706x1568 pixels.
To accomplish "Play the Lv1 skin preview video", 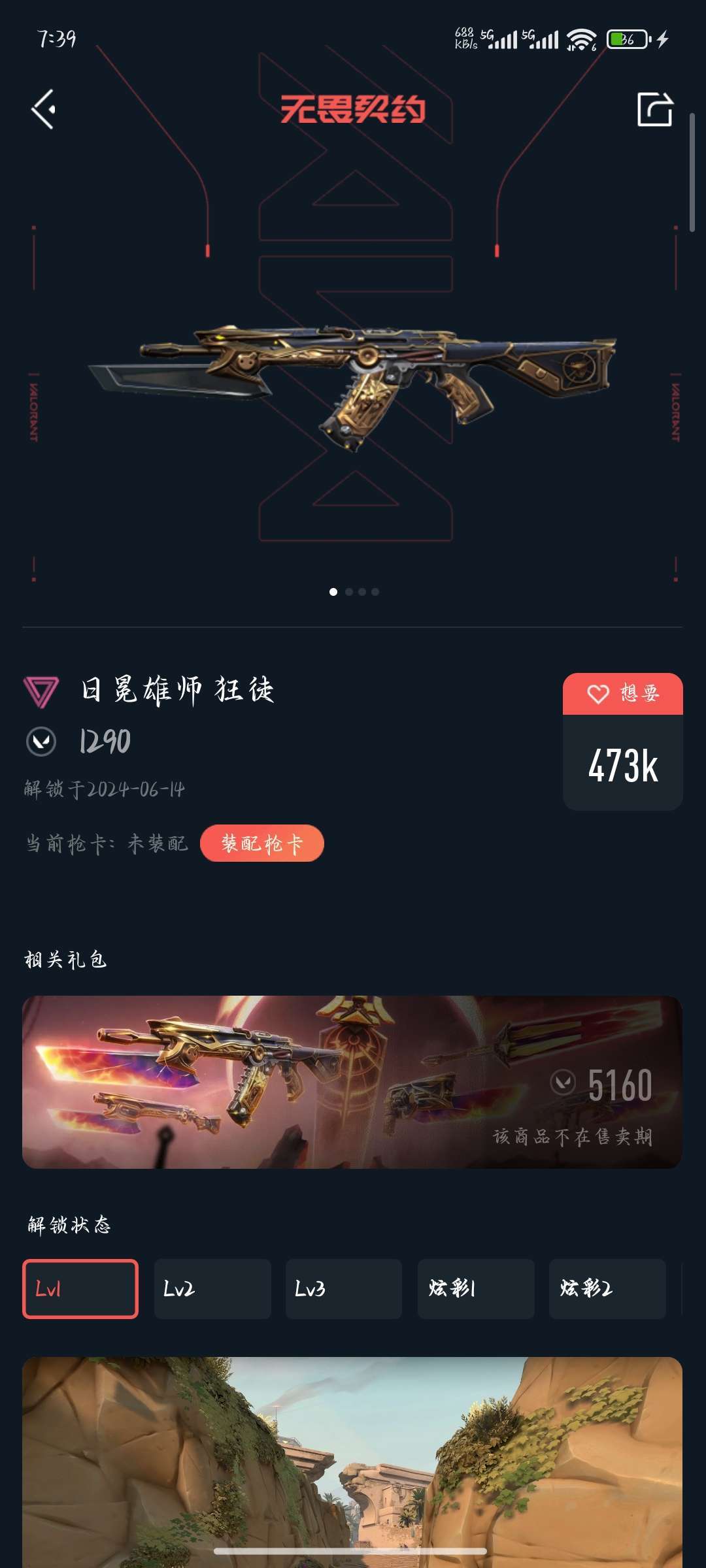I will (x=352, y=1462).
